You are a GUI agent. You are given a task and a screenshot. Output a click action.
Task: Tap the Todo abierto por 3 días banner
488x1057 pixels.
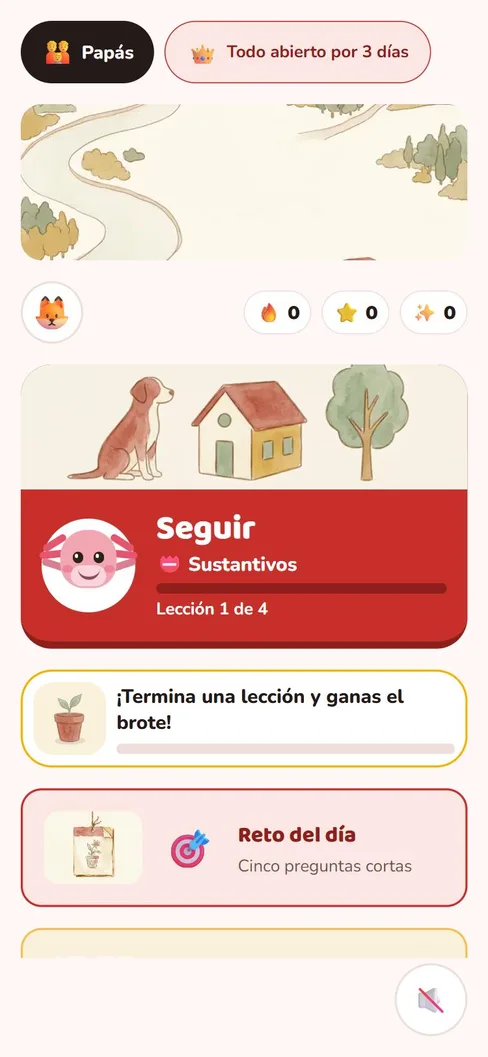297,52
